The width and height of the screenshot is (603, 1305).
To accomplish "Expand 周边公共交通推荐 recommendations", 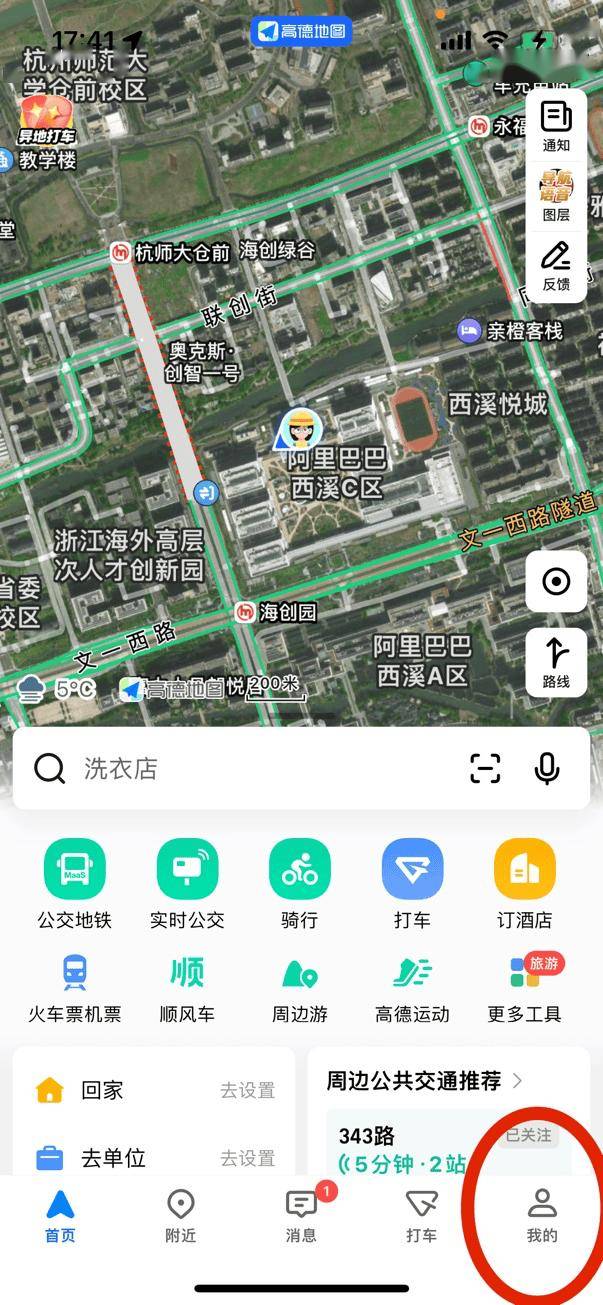I will click(426, 1080).
